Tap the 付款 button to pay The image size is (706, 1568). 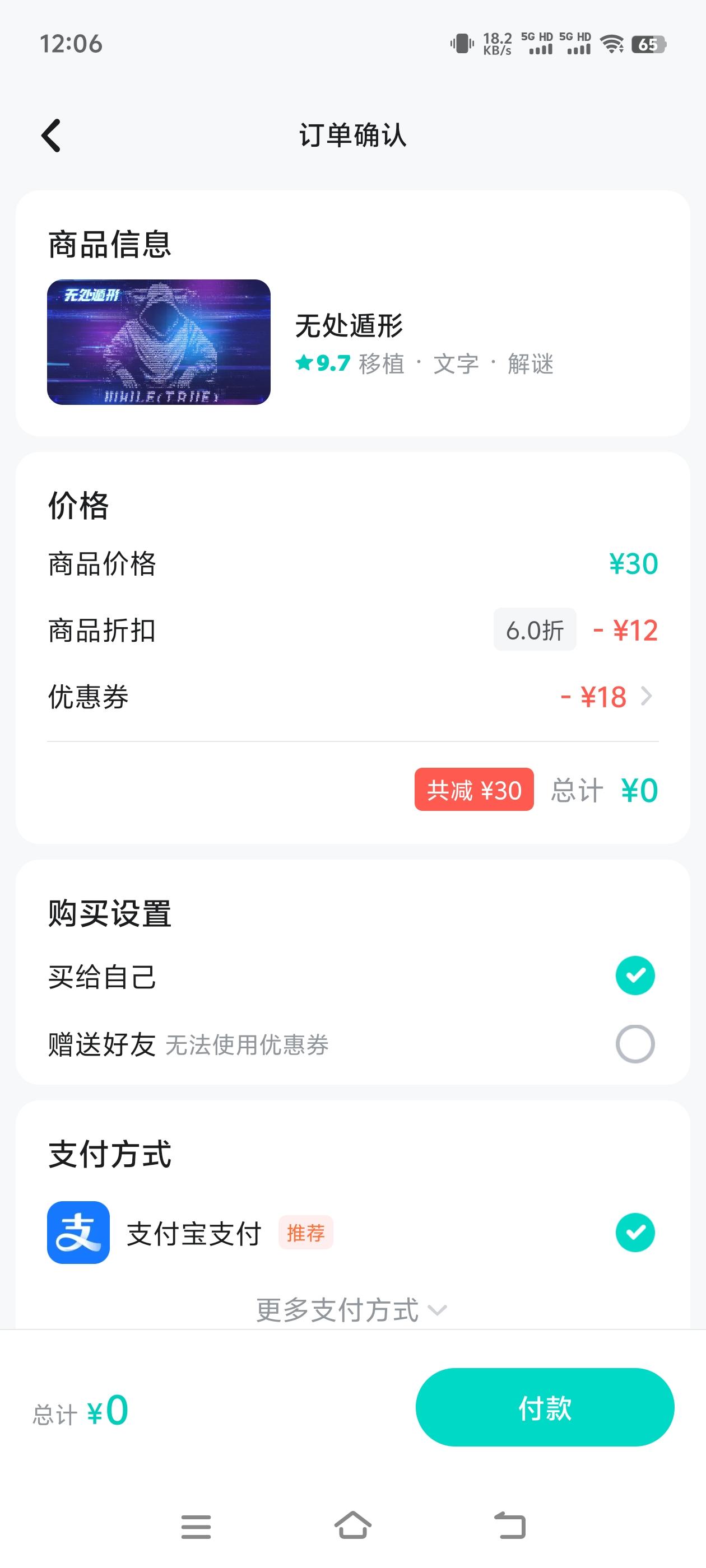click(x=545, y=1407)
